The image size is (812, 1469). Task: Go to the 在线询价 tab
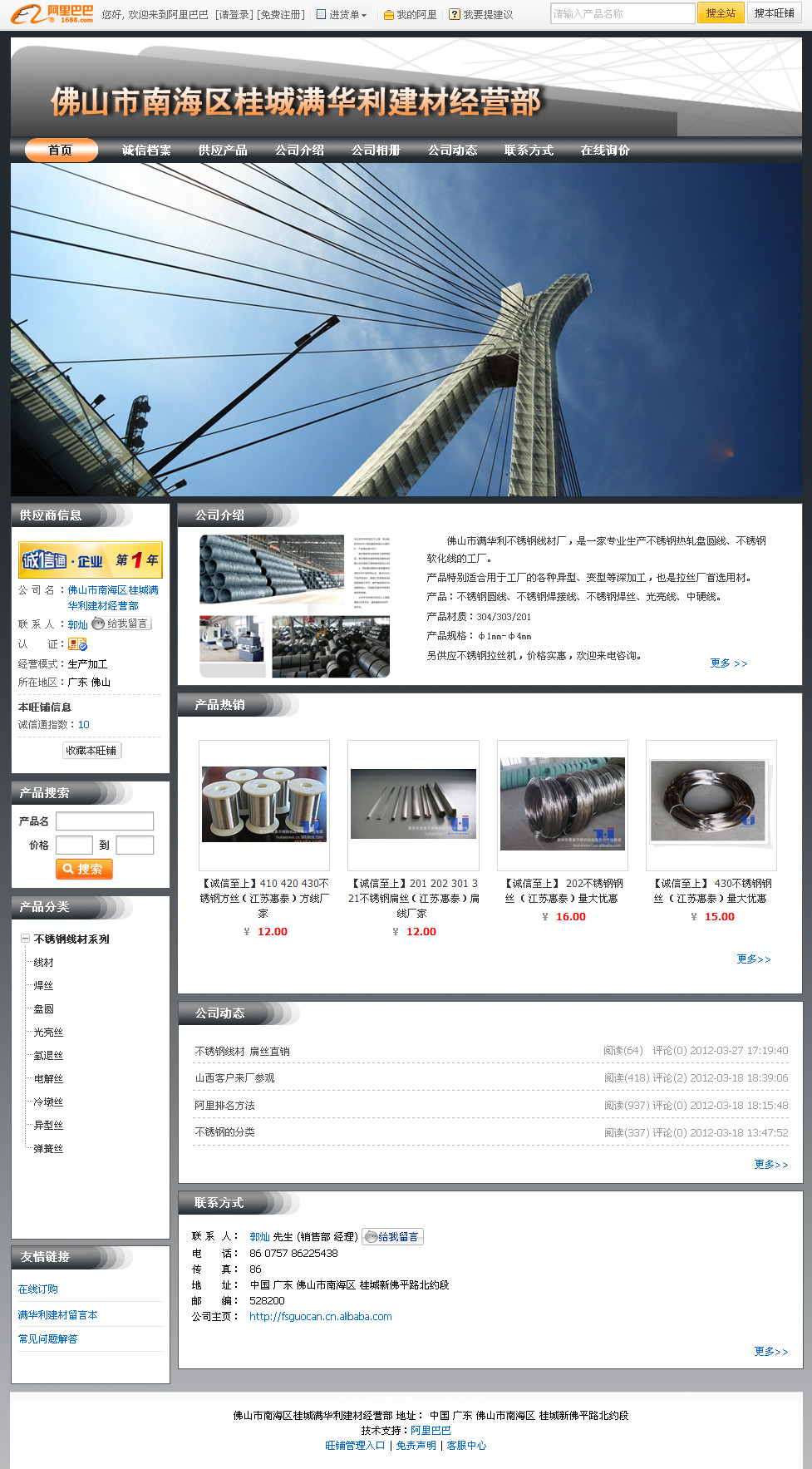point(605,150)
